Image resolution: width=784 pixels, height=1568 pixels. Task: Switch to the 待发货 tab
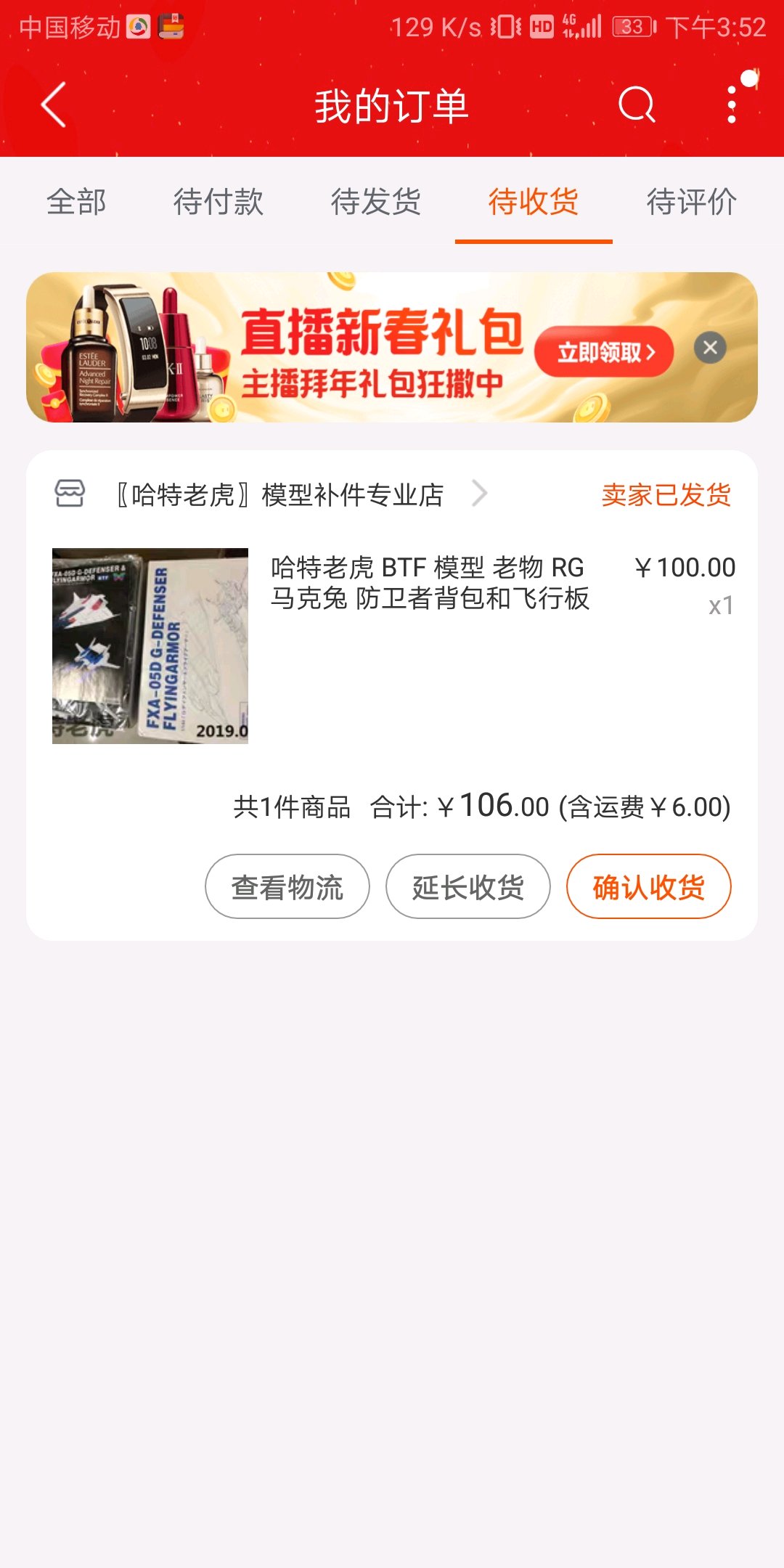point(375,202)
